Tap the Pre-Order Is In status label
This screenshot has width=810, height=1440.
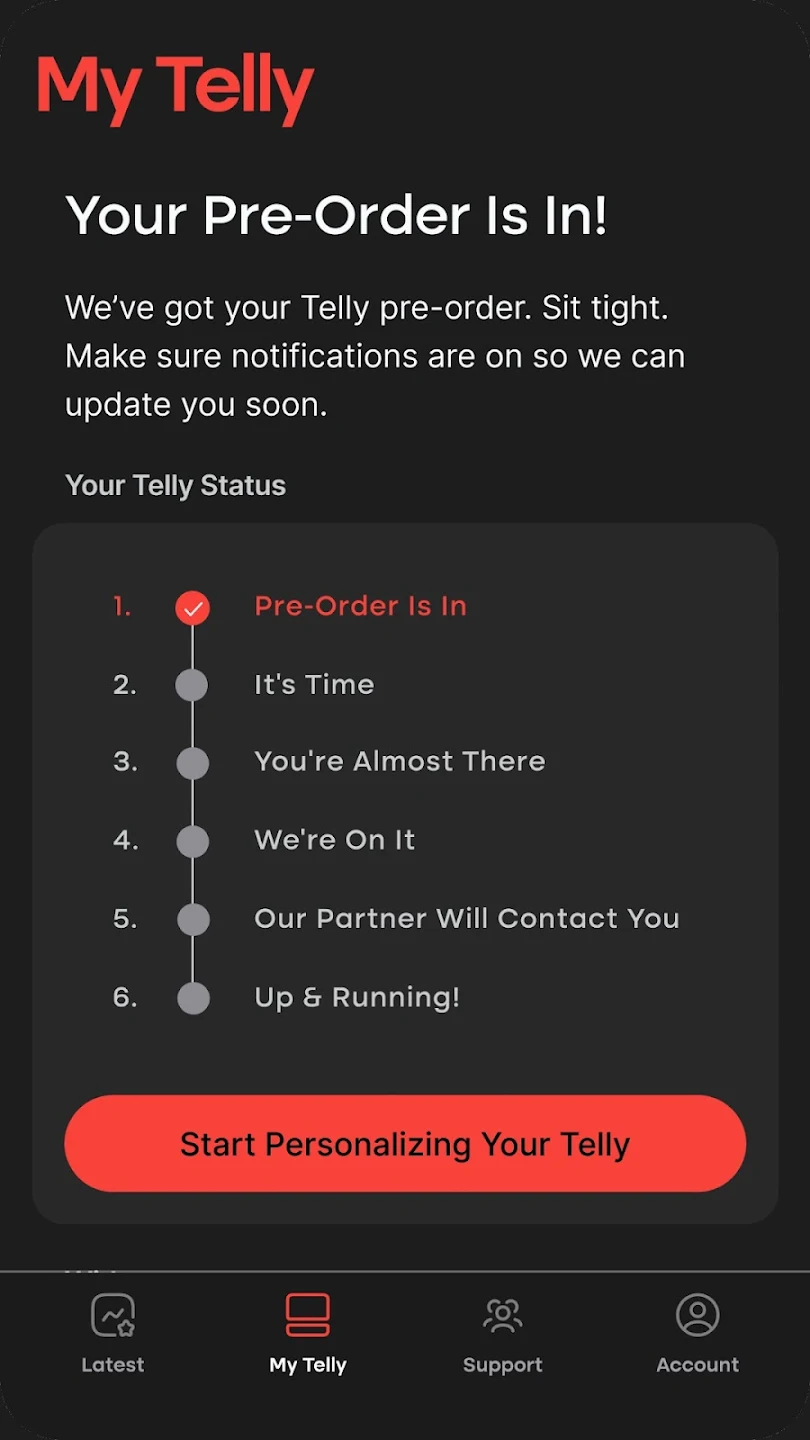tap(360, 606)
